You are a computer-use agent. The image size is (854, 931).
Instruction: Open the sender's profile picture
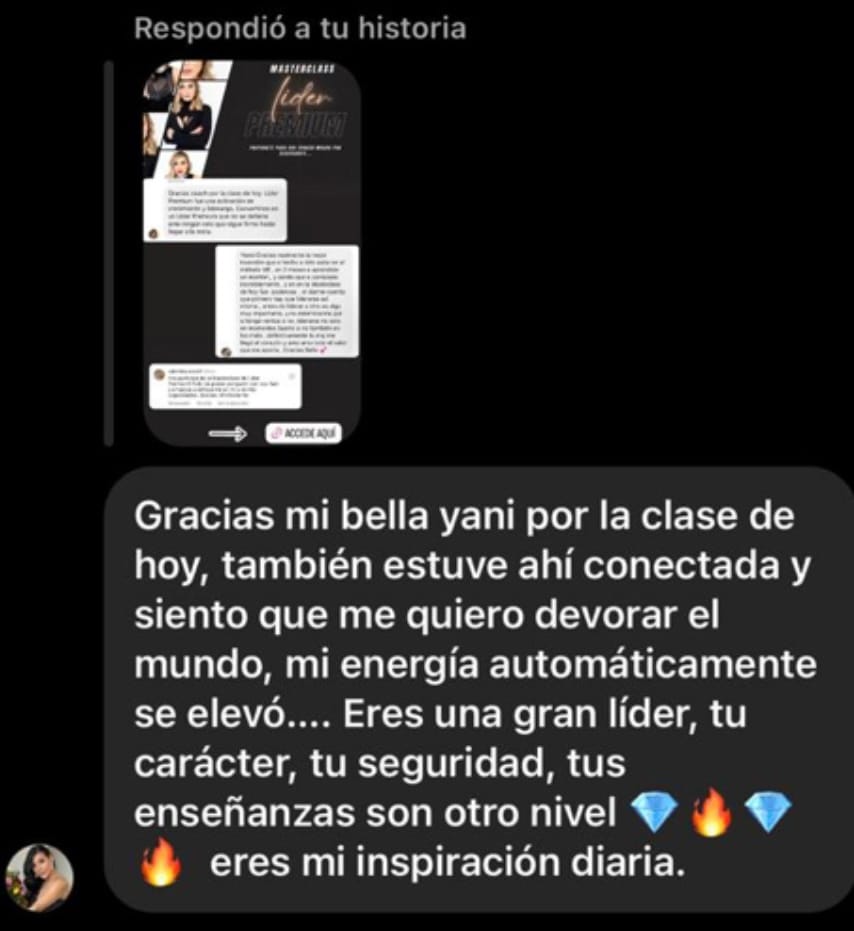click(x=40, y=877)
